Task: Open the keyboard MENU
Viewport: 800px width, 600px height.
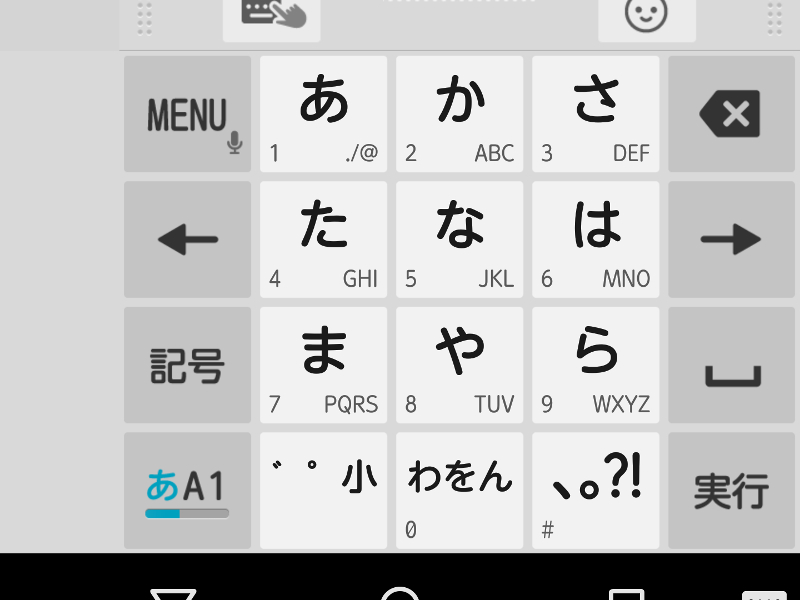Action: click(187, 113)
